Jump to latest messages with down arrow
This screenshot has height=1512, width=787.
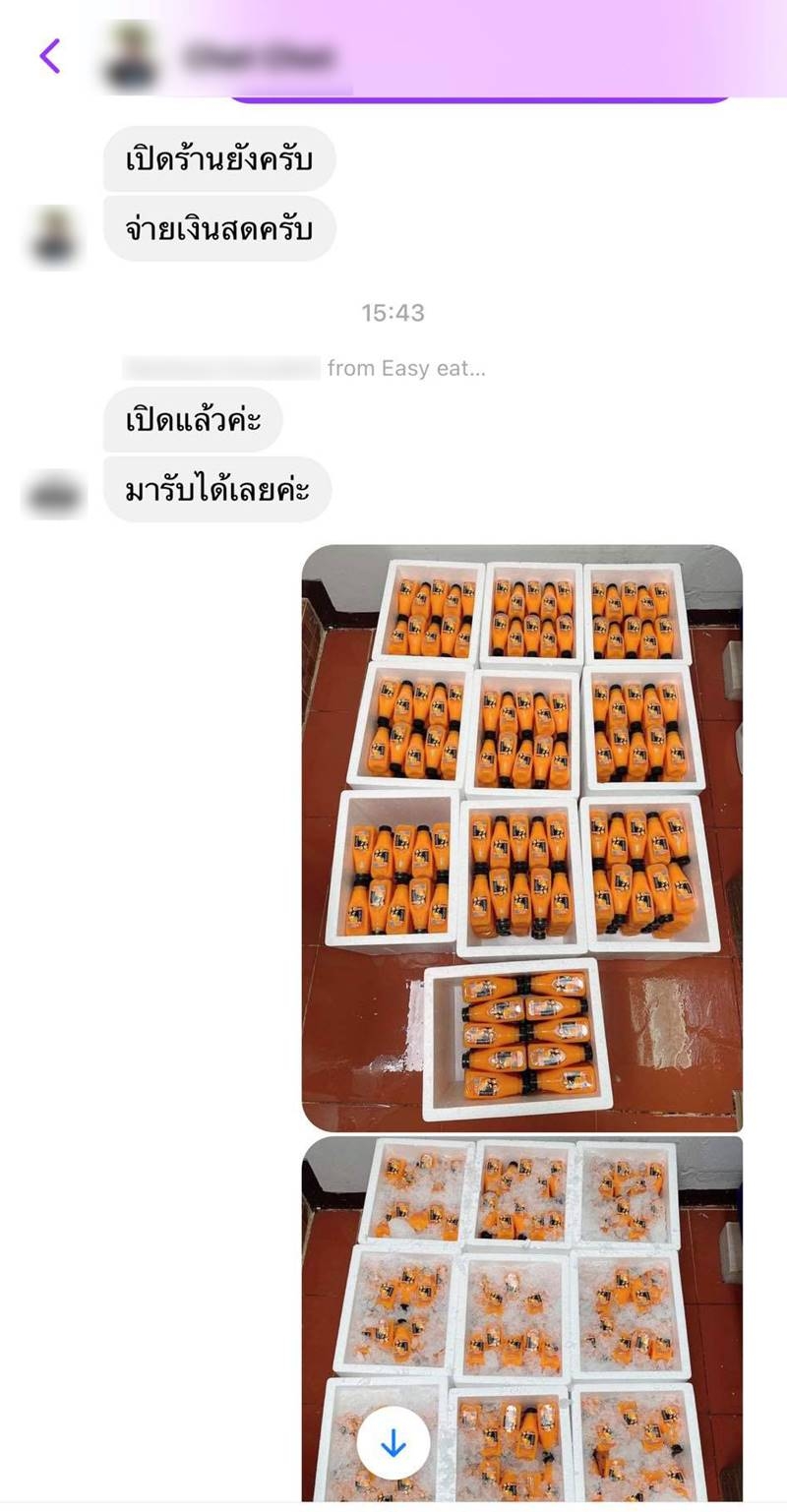(393, 1443)
